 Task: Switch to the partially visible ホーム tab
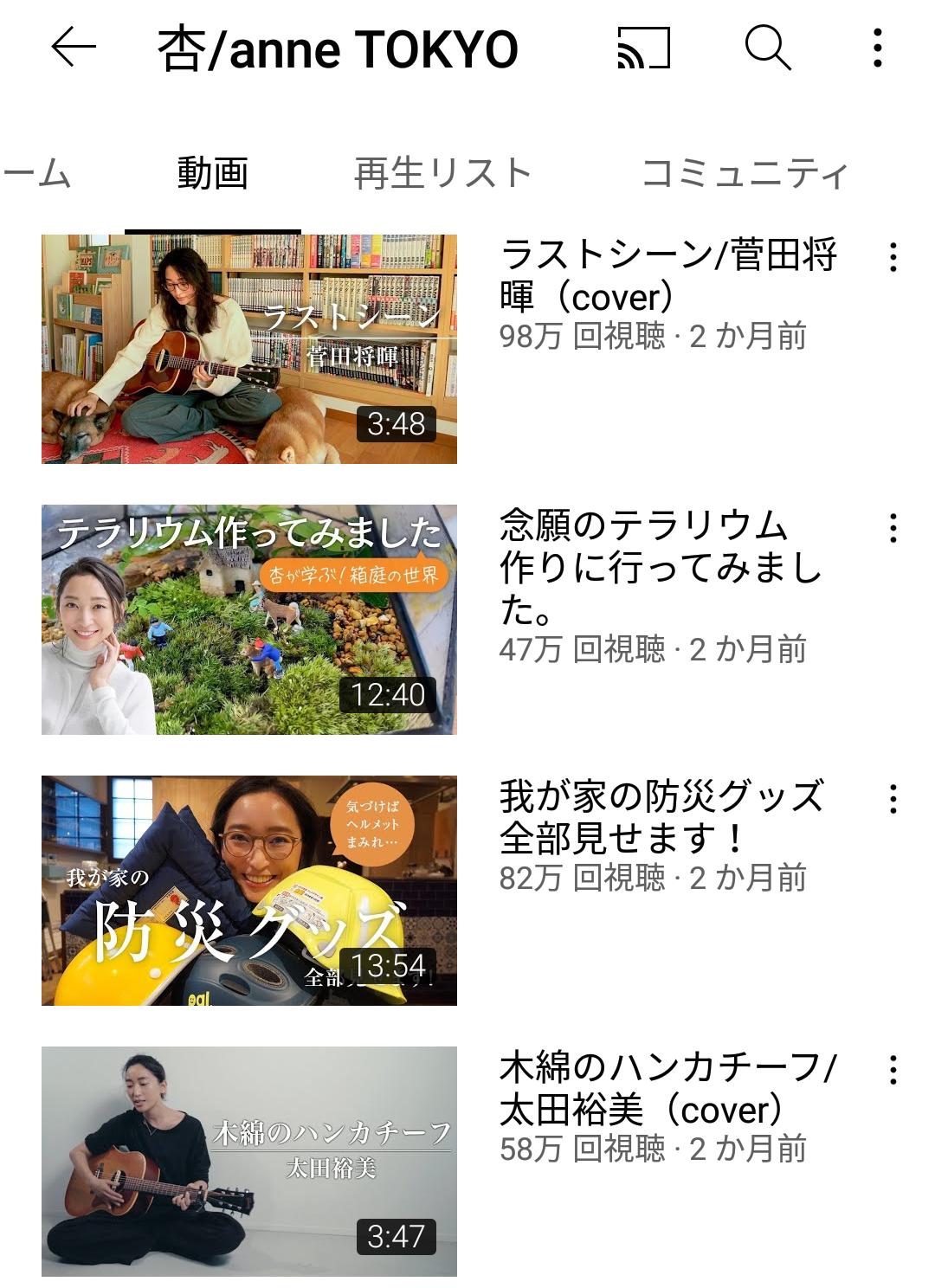(35, 173)
